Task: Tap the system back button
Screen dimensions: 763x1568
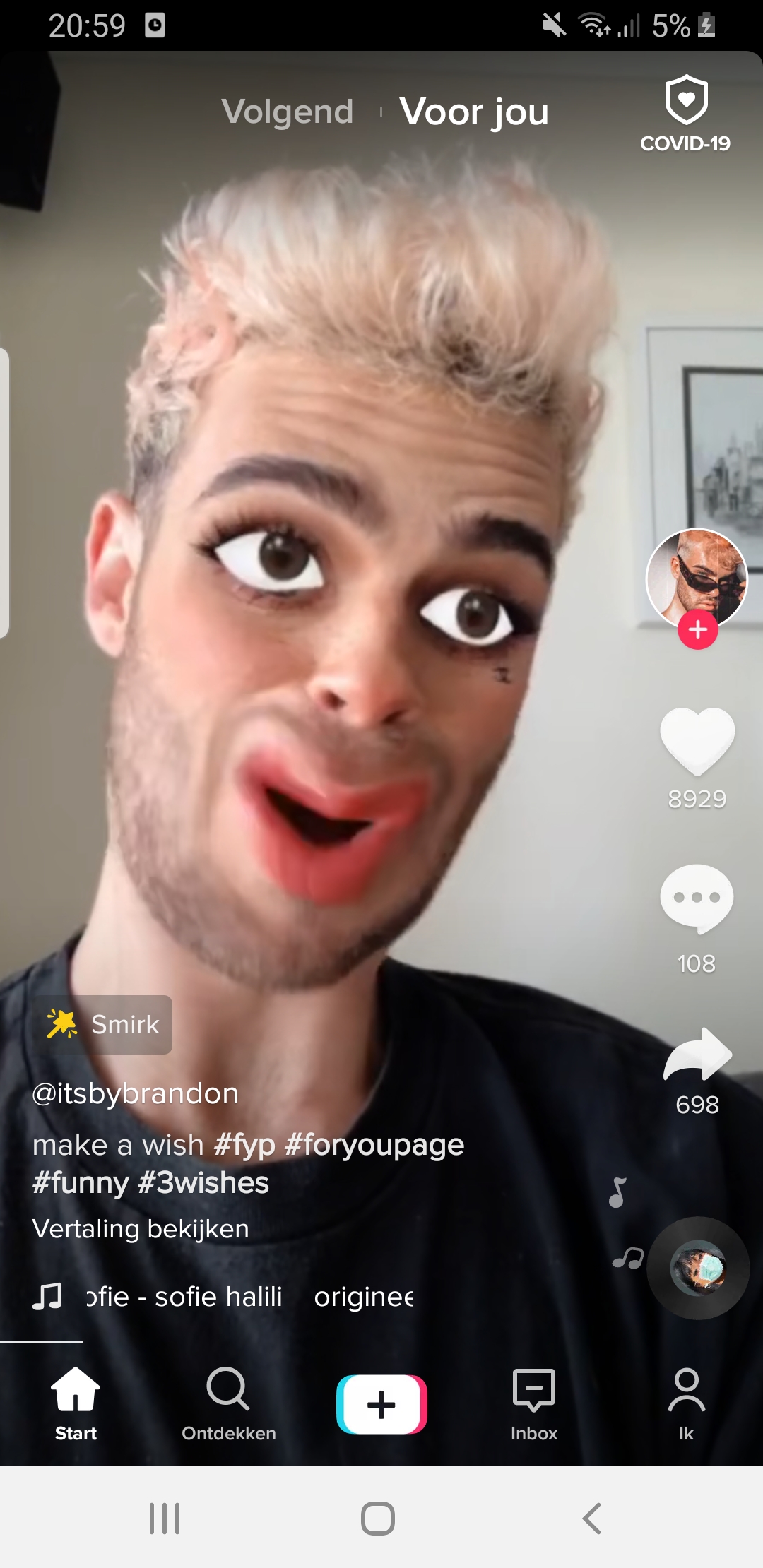Action: click(x=591, y=1518)
